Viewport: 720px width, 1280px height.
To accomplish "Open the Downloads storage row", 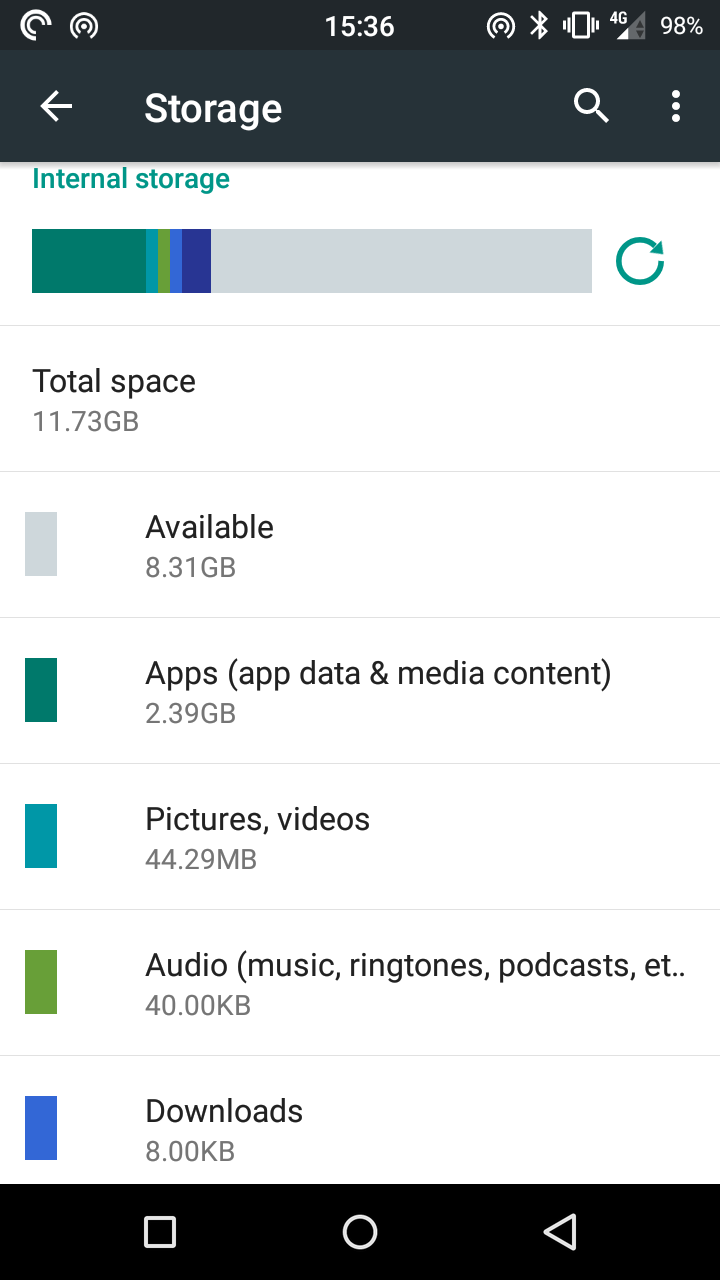I will pyautogui.click(x=360, y=1120).
